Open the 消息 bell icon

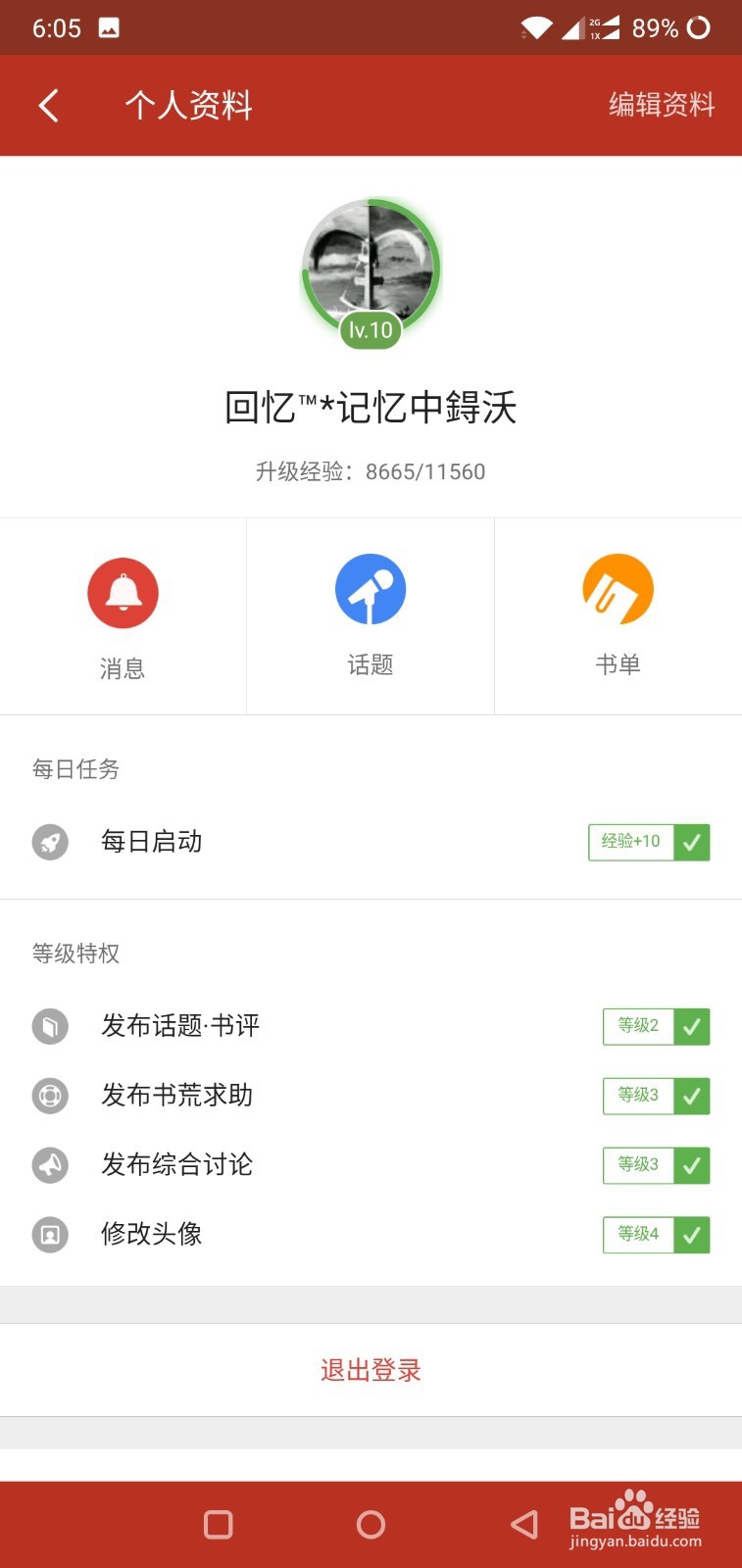click(x=123, y=592)
